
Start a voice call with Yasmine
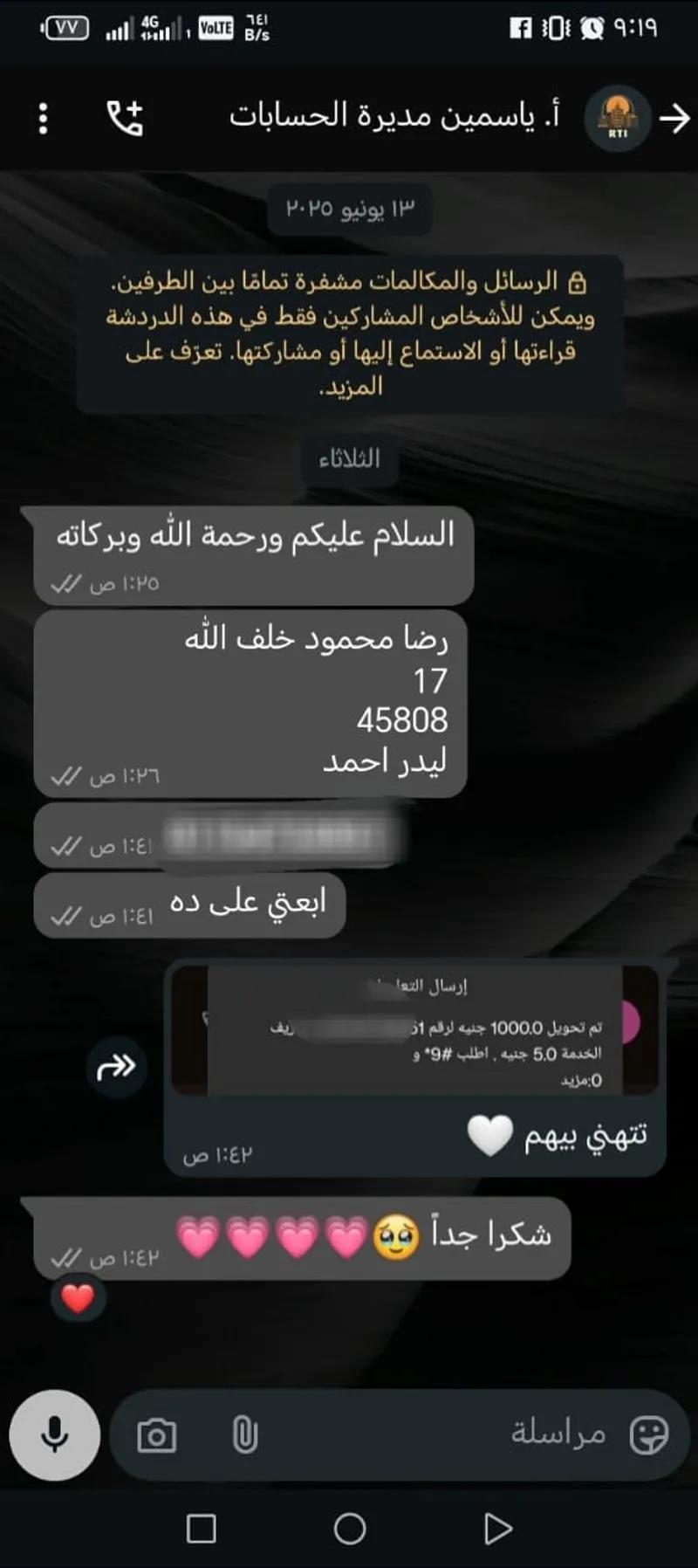coord(124,118)
